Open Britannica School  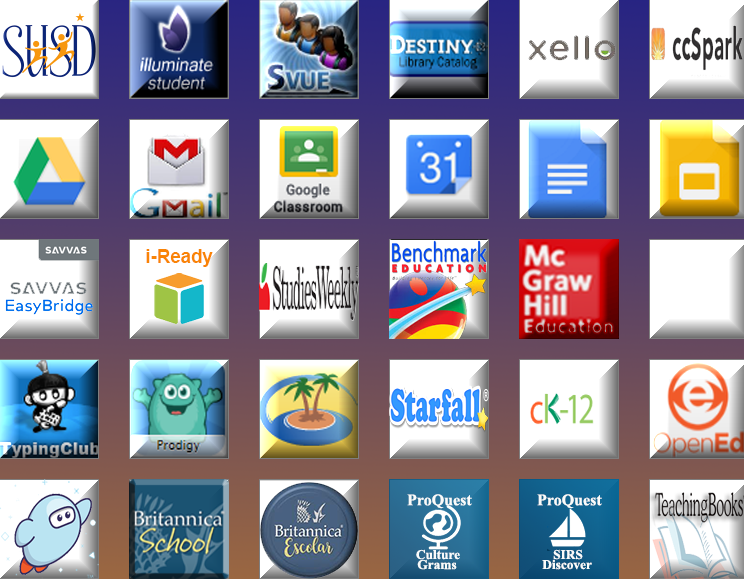tap(179, 528)
